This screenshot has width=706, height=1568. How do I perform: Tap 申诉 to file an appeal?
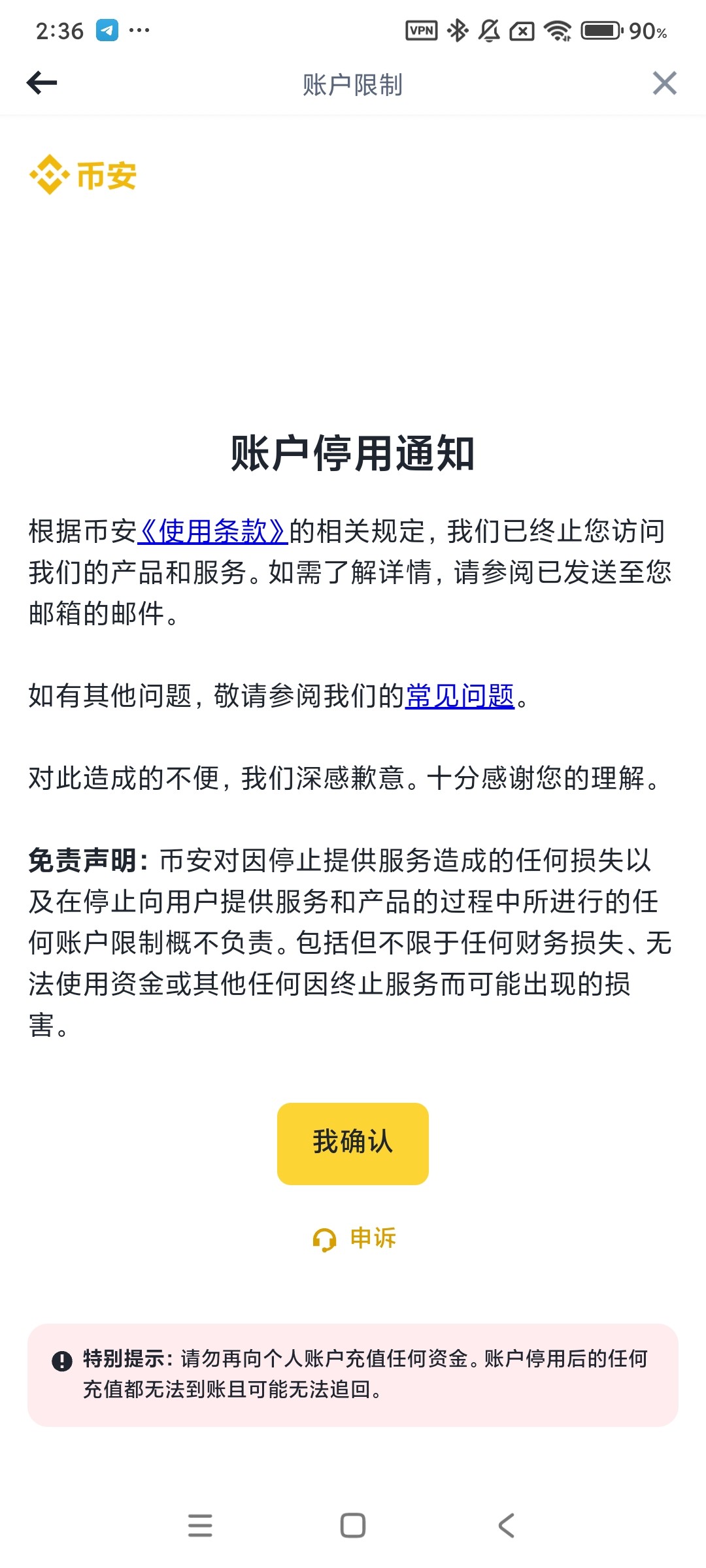tap(354, 1238)
